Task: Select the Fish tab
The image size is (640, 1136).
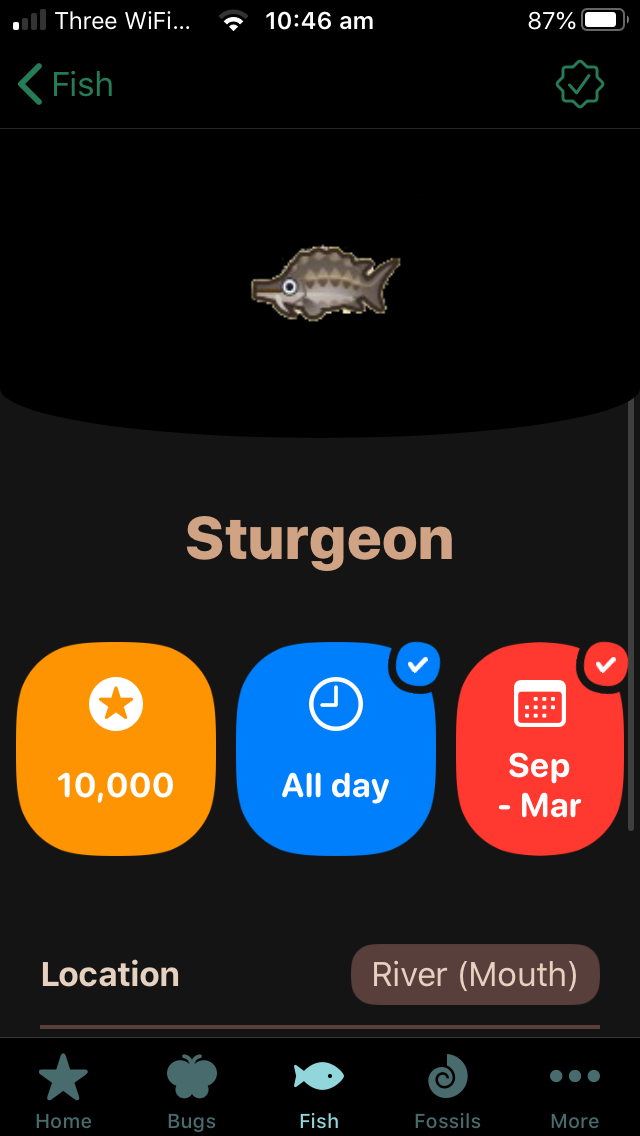Action: [x=319, y=1090]
